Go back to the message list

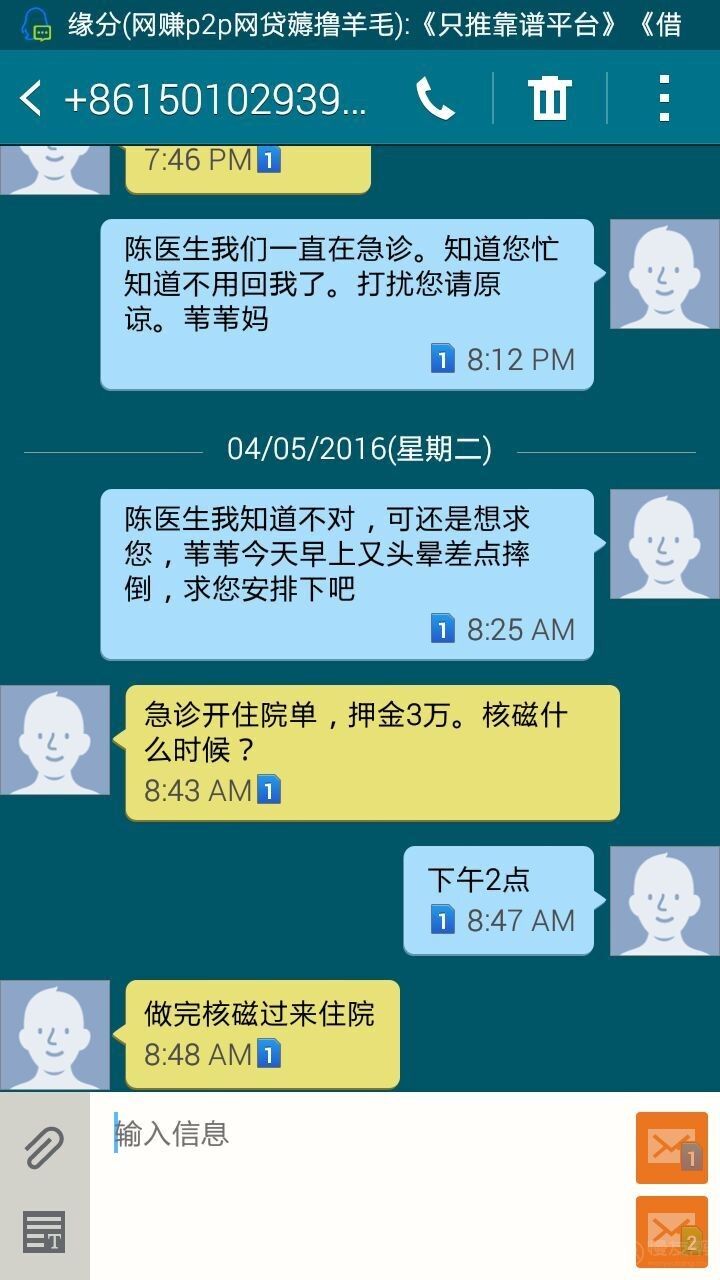tap(31, 99)
